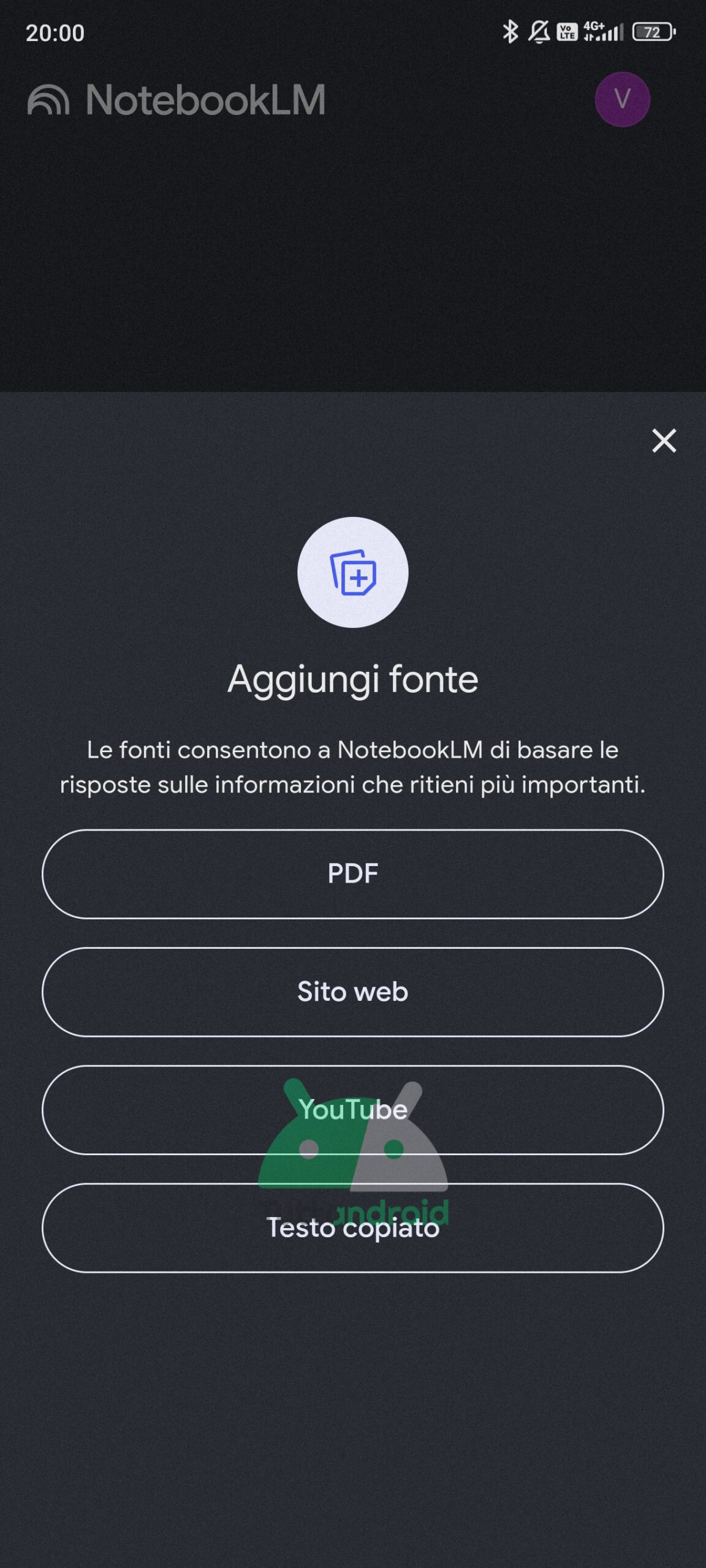The height and width of the screenshot is (1568, 706).
Task: Add a YouTube source
Action: click(352, 1109)
